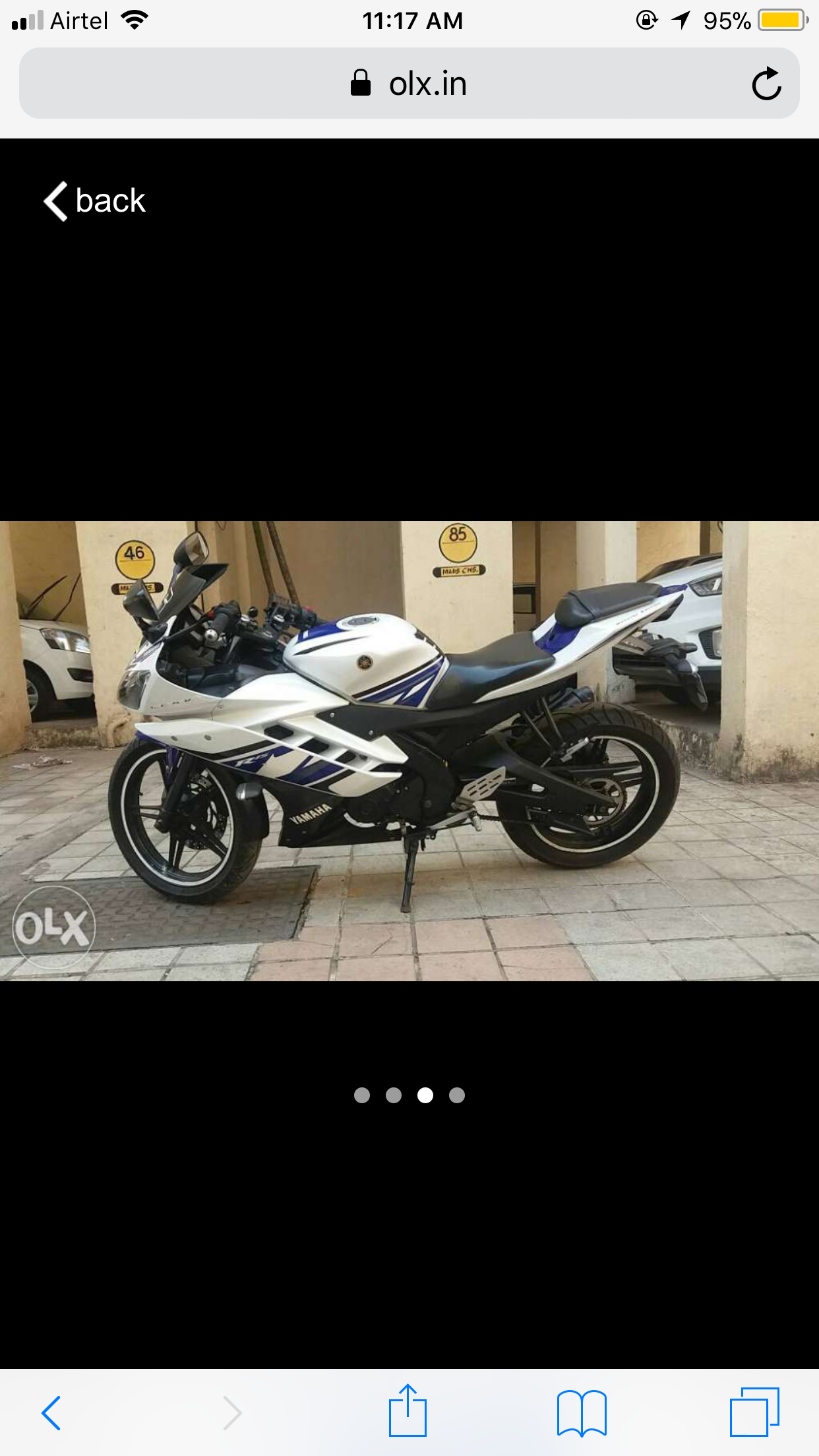Tap the back chevron next to 'back' label
Image resolution: width=819 pixels, height=1456 pixels.
click(x=54, y=200)
